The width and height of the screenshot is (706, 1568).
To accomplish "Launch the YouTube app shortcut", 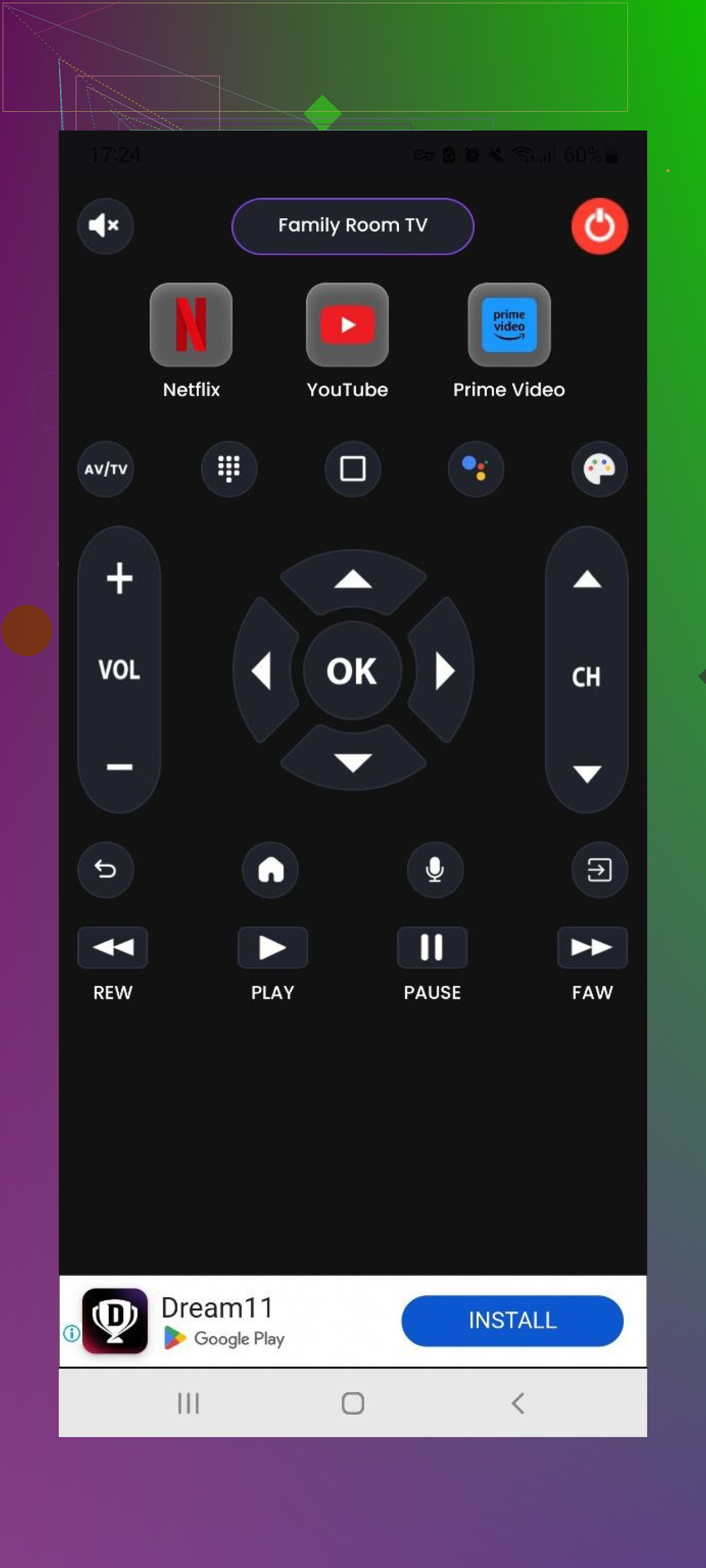I will 347,325.
